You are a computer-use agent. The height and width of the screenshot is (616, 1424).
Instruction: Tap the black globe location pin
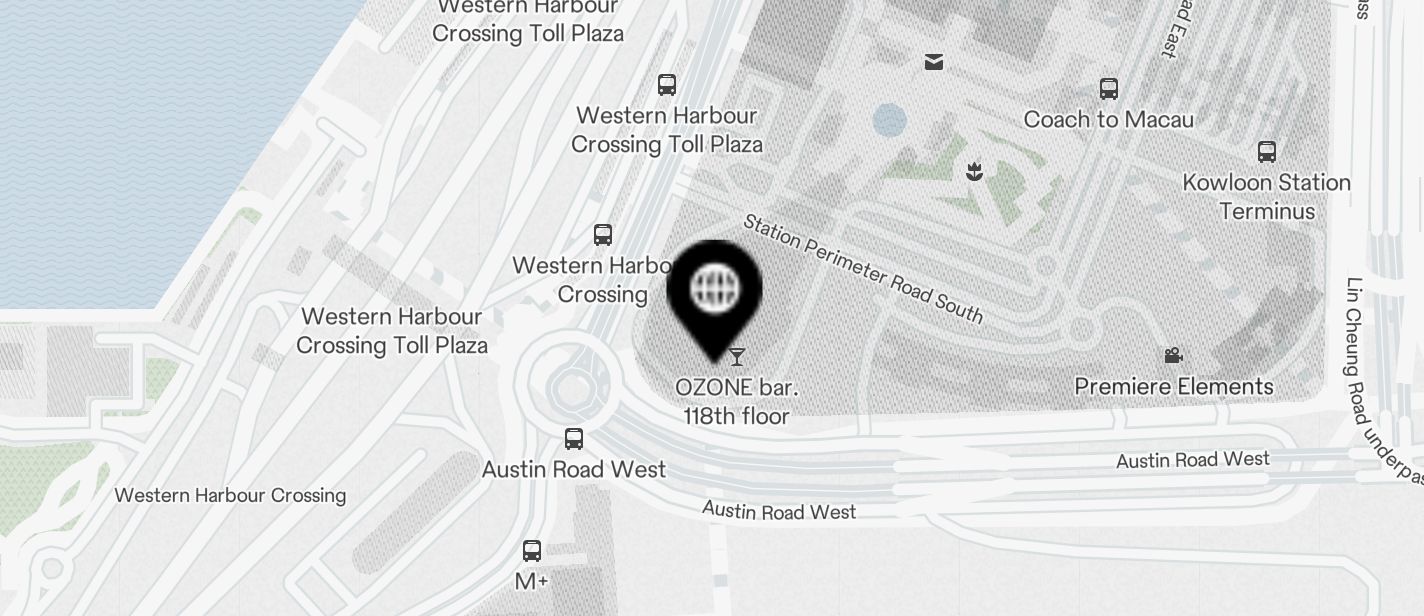(714, 292)
